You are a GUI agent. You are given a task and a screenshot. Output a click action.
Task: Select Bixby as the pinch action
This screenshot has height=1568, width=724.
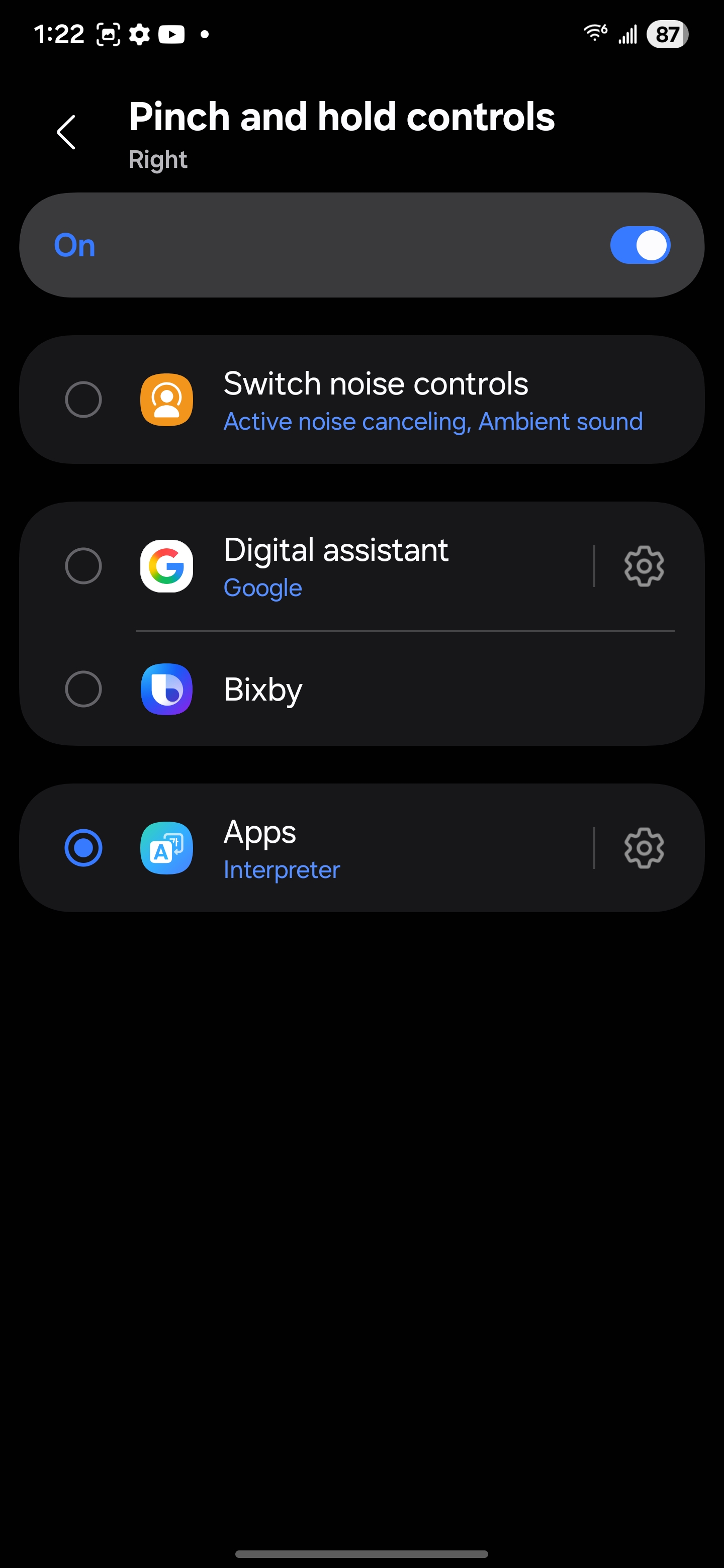click(84, 690)
